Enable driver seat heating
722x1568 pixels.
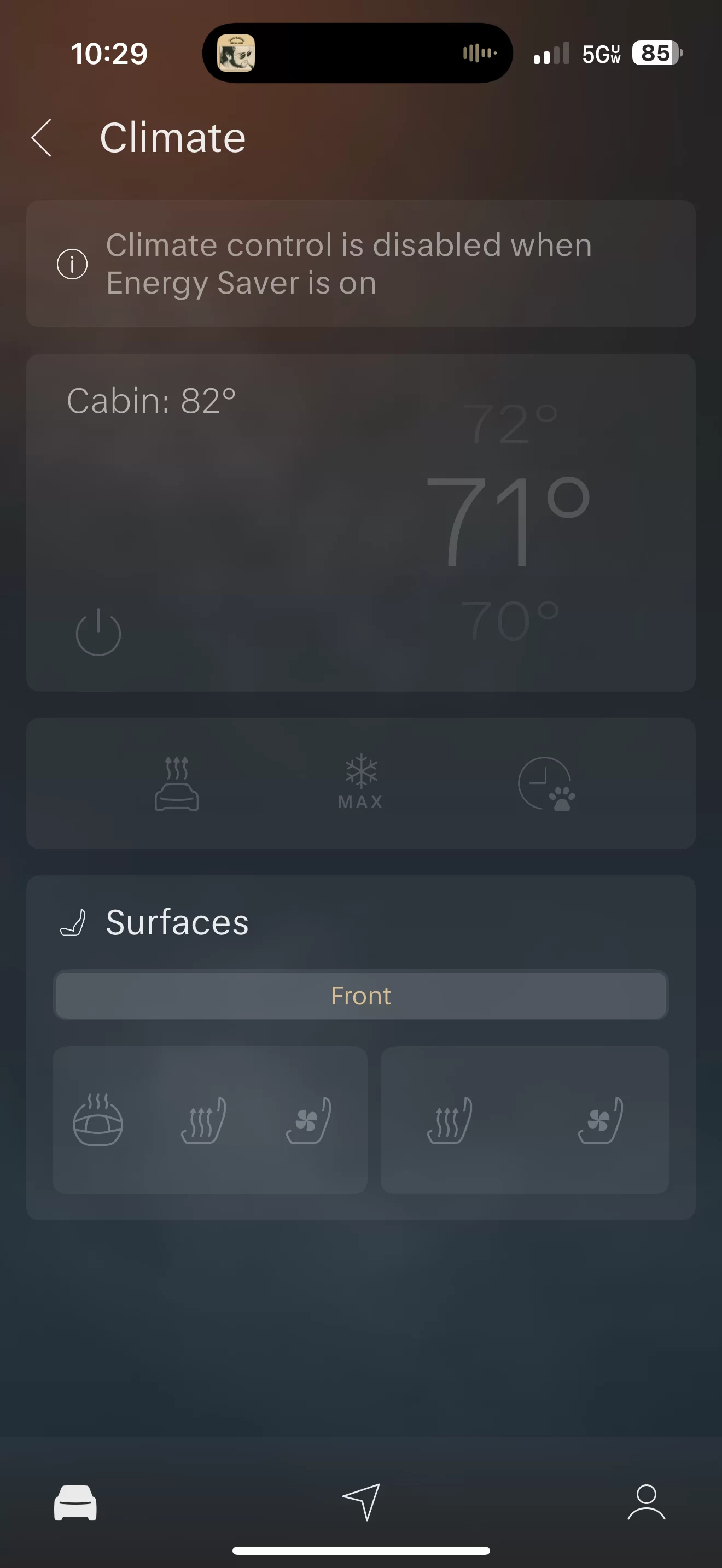[203, 1120]
